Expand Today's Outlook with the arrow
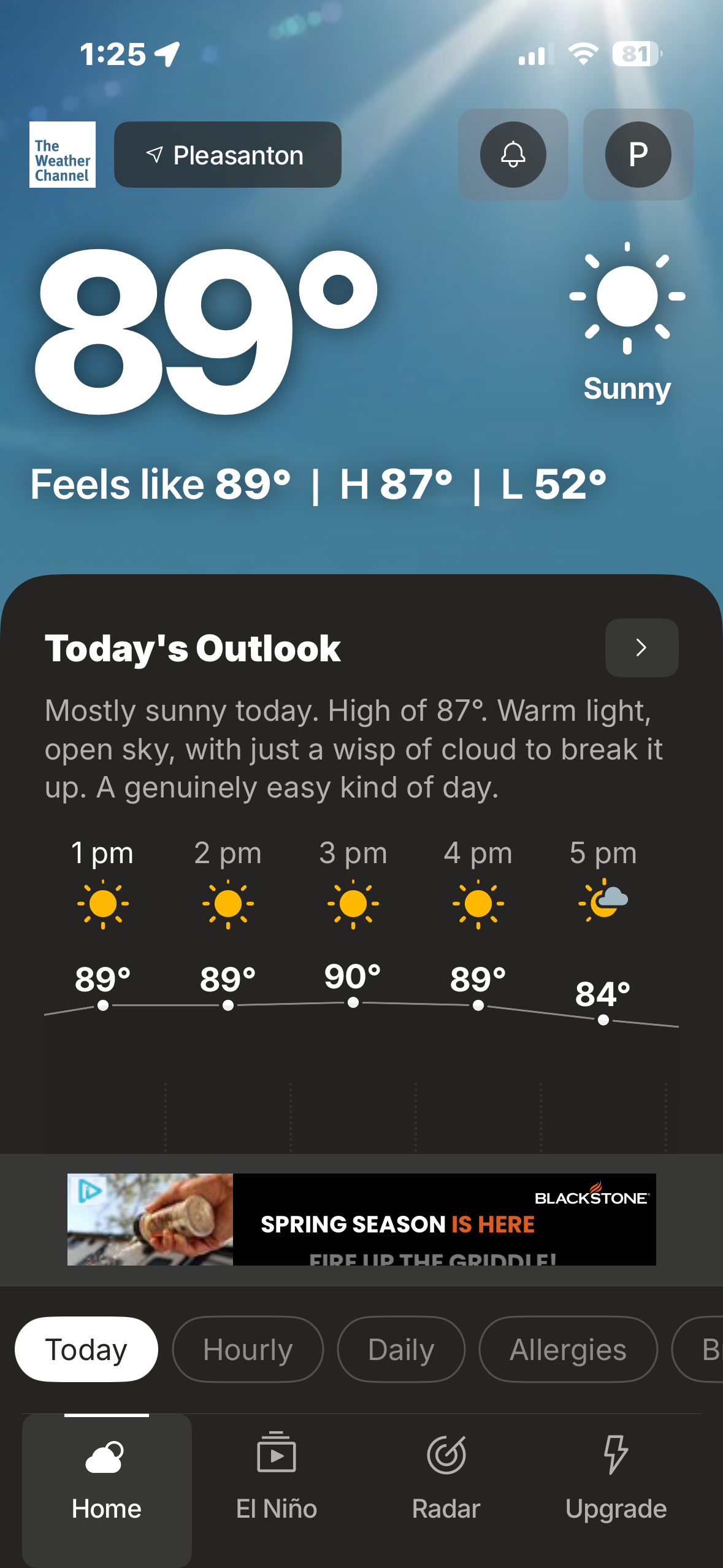This screenshot has width=723, height=1568. coord(641,648)
